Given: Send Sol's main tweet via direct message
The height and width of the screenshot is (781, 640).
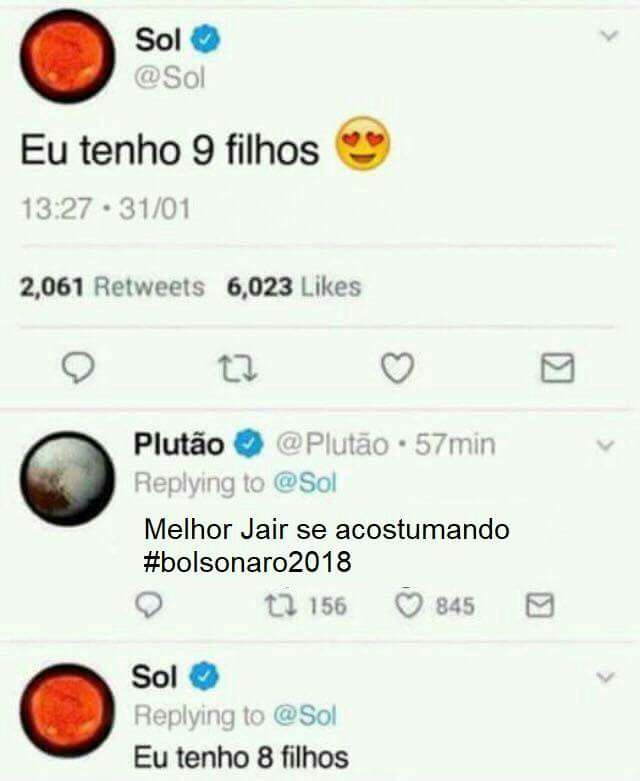Looking at the screenshot, I should coord(557,368).
